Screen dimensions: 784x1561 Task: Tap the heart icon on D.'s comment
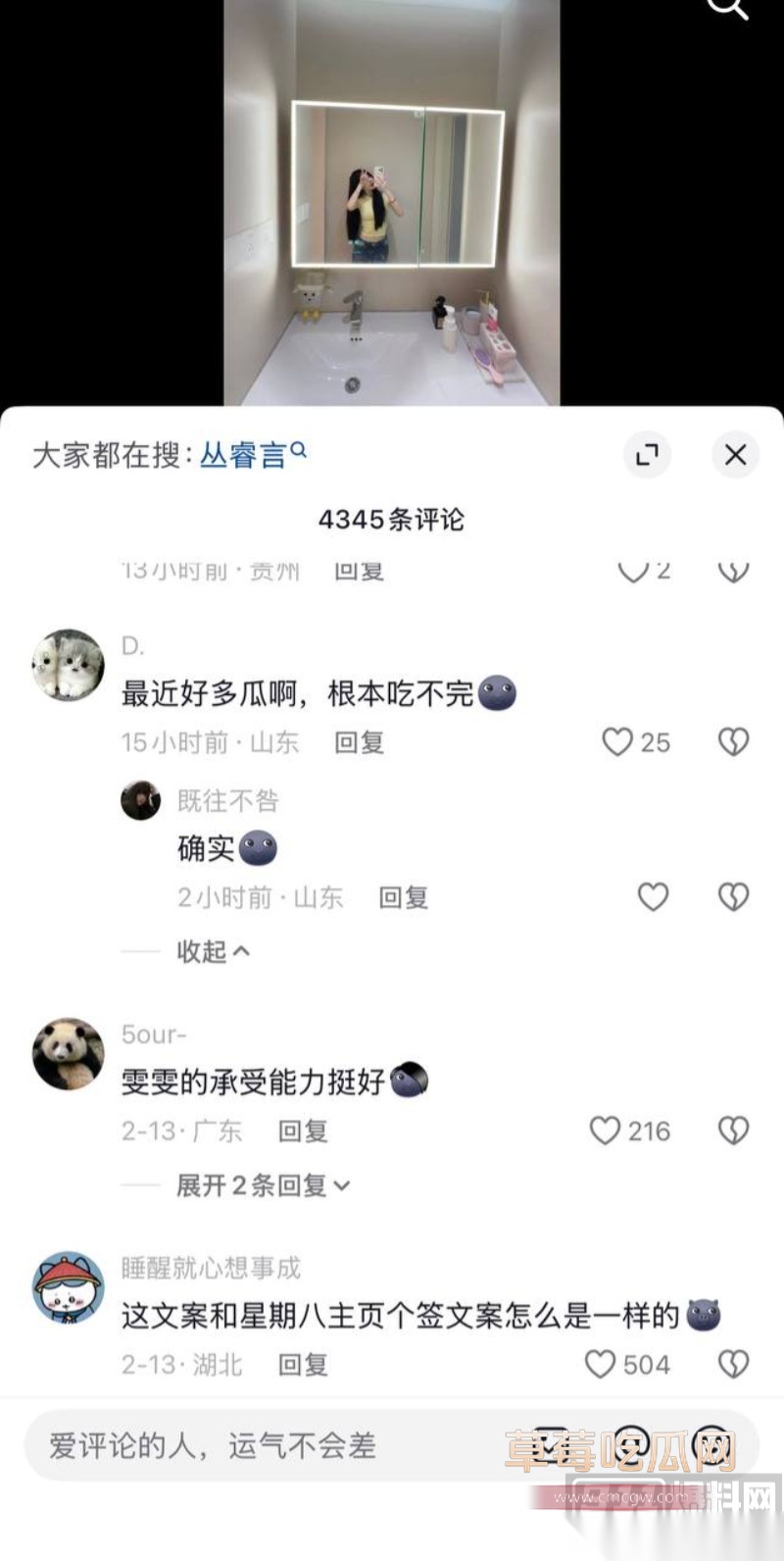tap(619, 742)
